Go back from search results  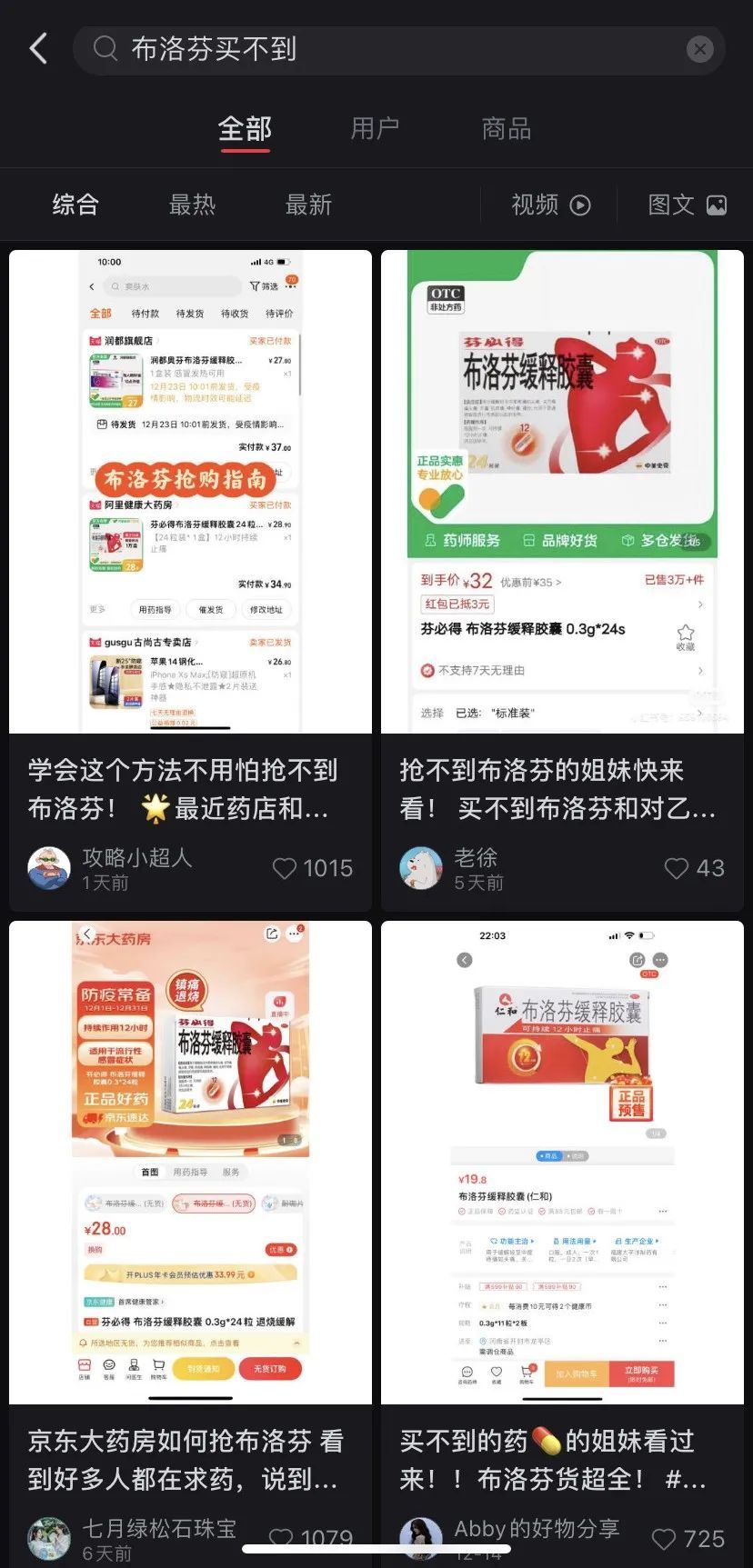click(x=38, y=49)
